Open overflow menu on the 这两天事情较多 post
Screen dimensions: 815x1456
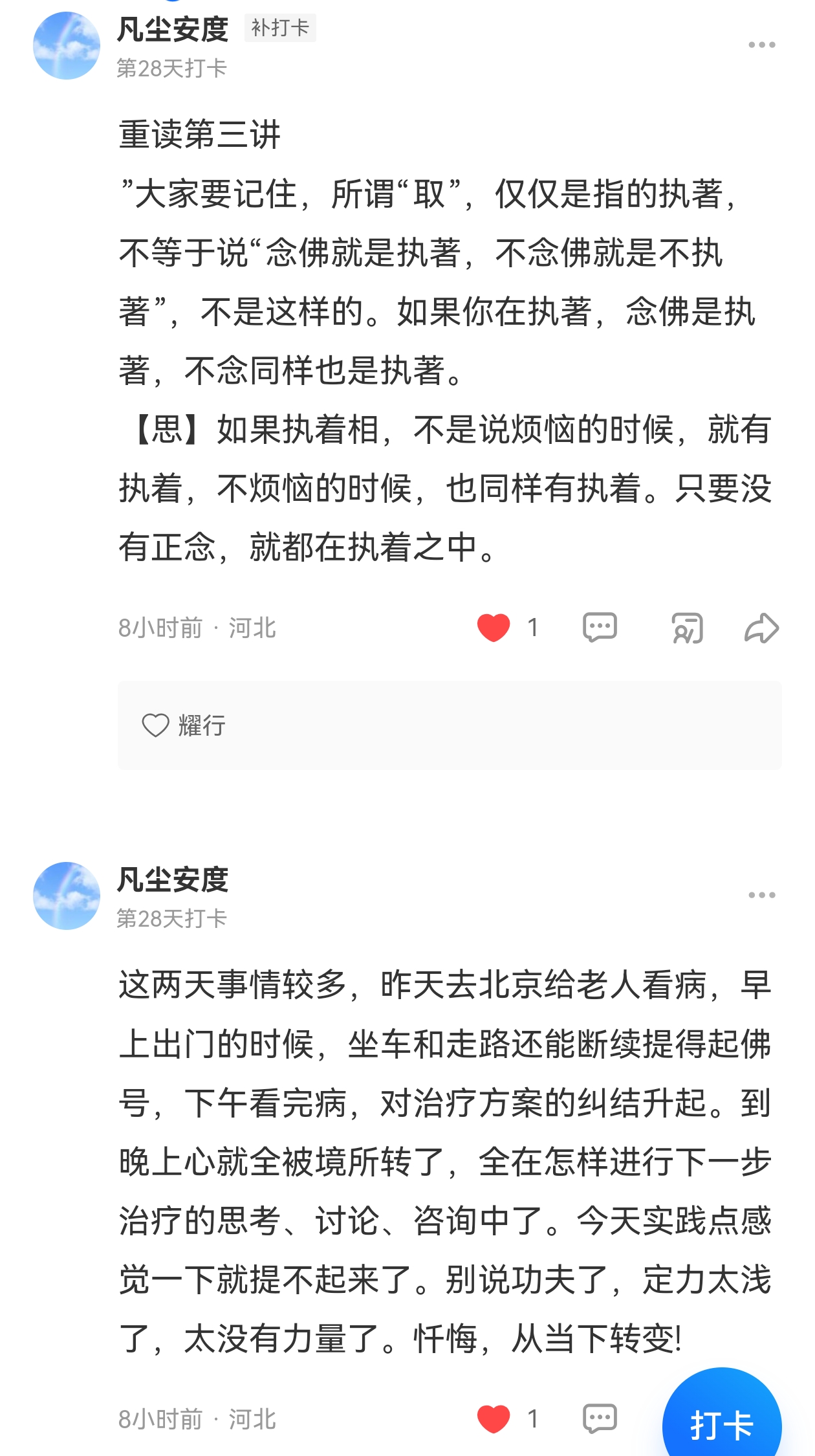click(x=761, y=896)
